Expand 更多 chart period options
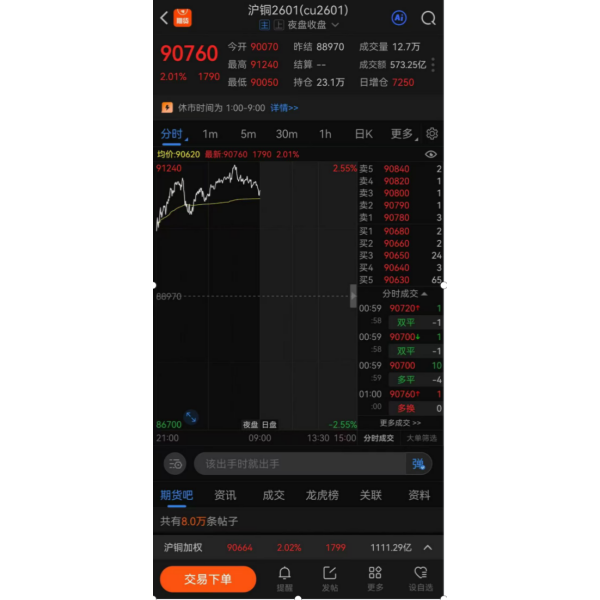 point(402,134)
